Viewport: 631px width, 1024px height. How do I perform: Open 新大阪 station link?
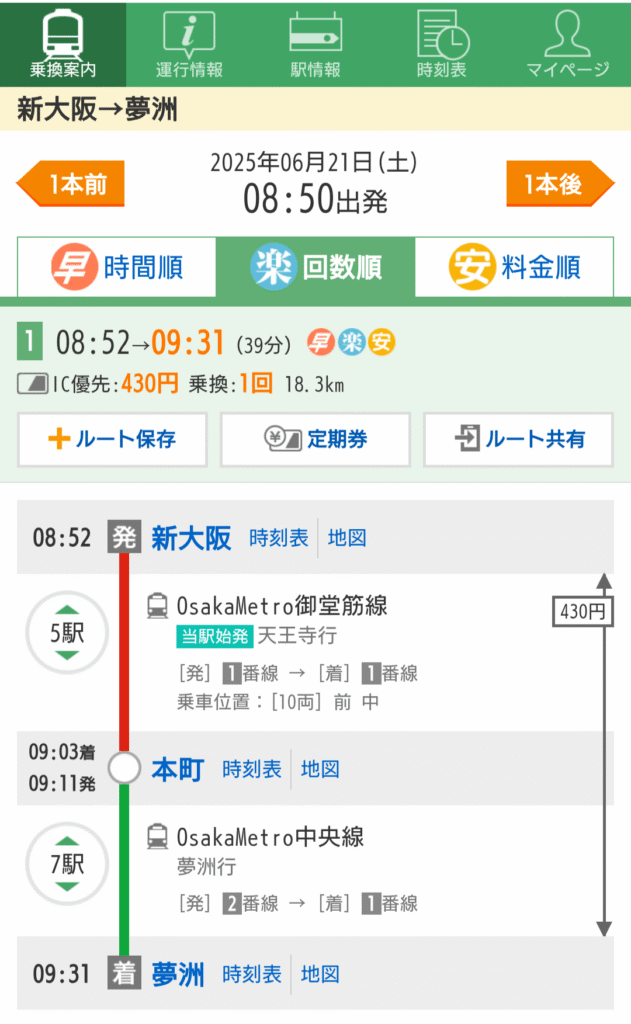(x=191, y=538)
